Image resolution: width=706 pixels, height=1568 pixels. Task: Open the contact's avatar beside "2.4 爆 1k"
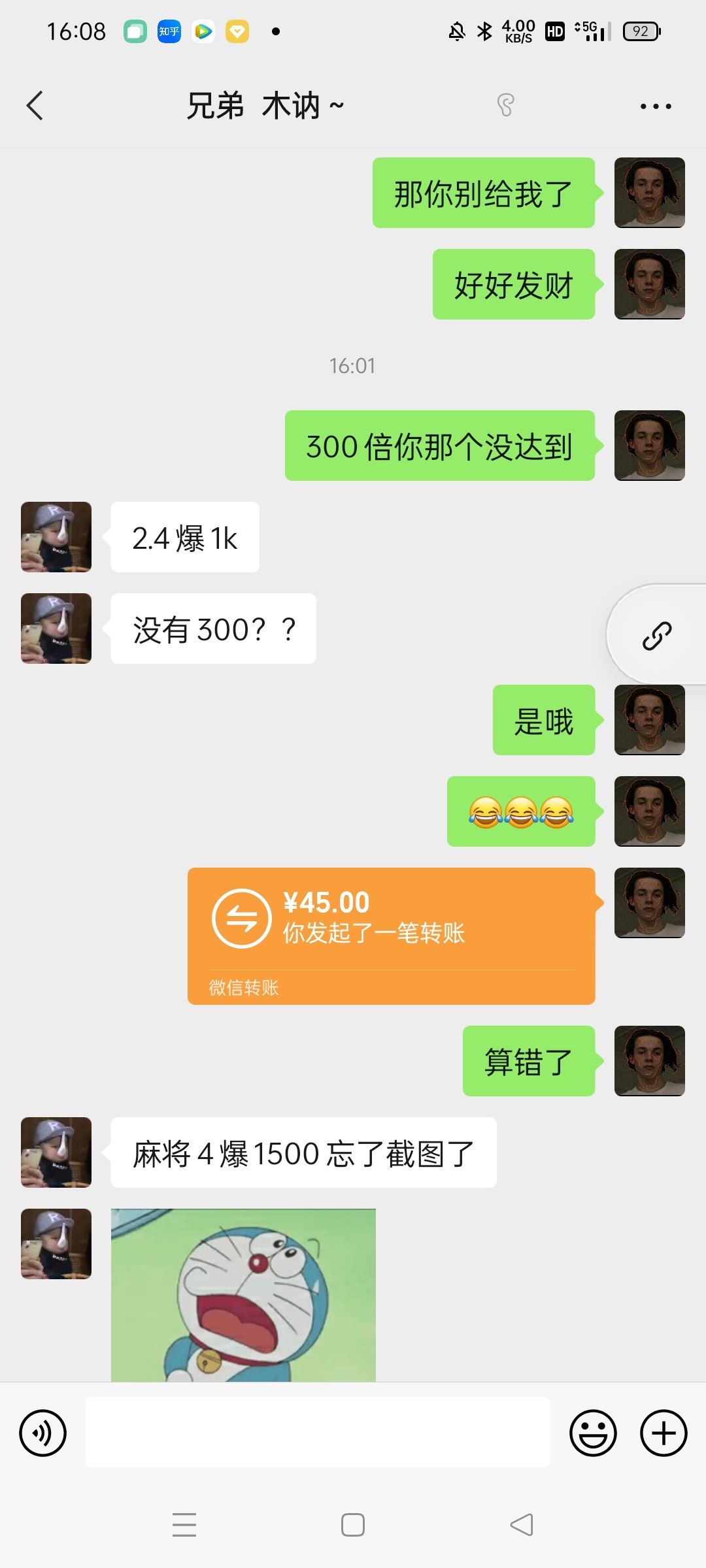(x=56, y=537)
